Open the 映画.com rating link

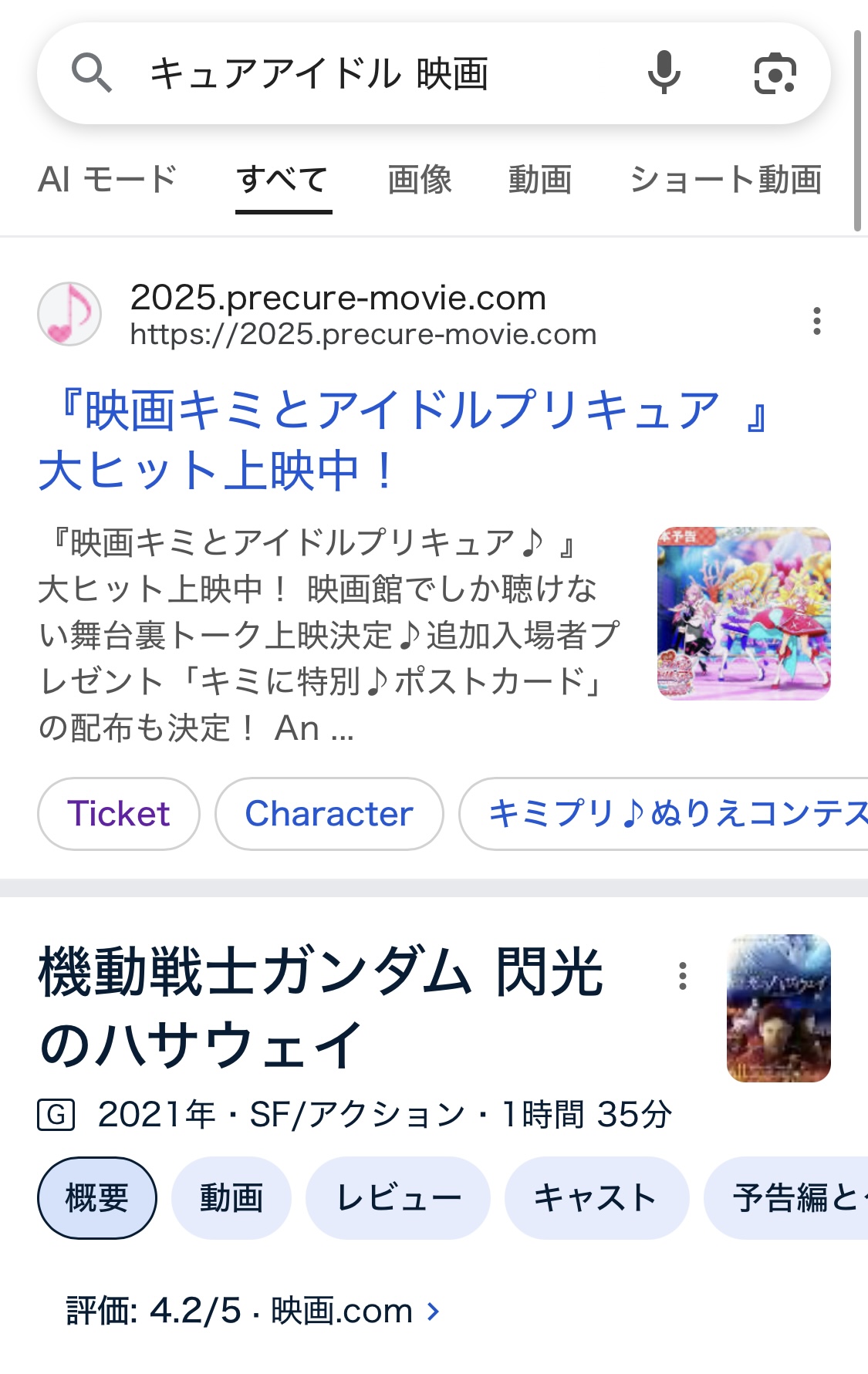[x=255, y=1311]
